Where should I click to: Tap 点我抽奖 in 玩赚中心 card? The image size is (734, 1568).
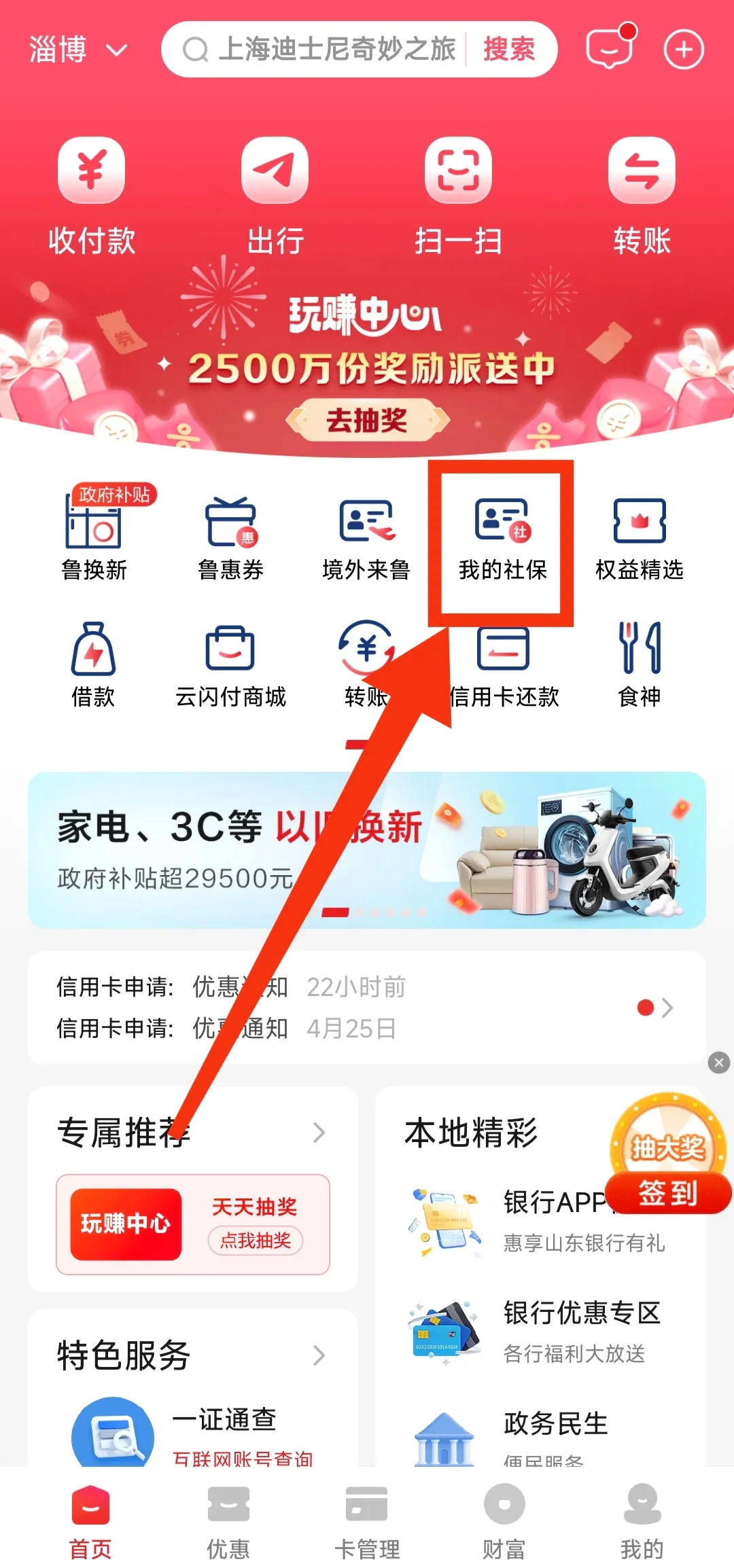pyautogui.click(x=255, y=1241)
